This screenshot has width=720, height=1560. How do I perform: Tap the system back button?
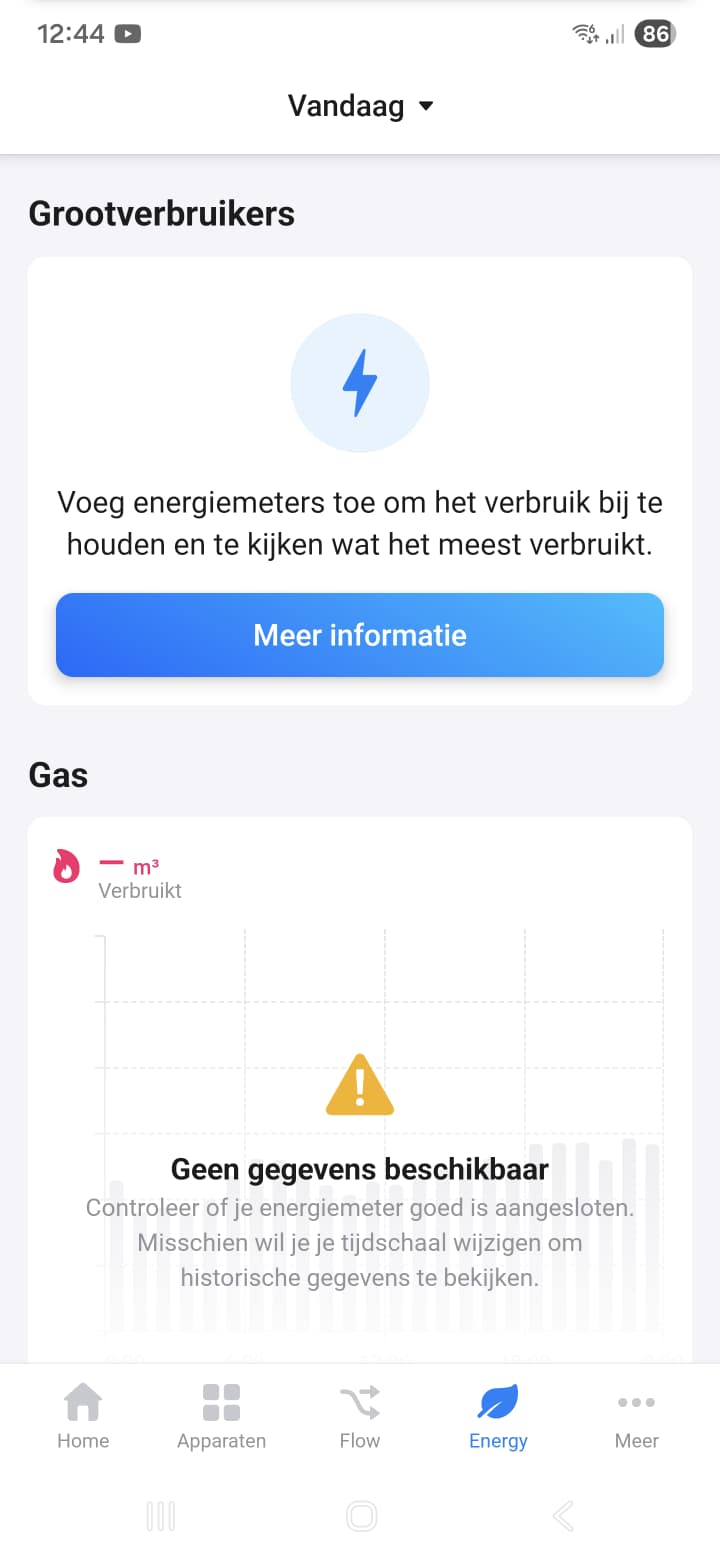(x=563, y=1516)
